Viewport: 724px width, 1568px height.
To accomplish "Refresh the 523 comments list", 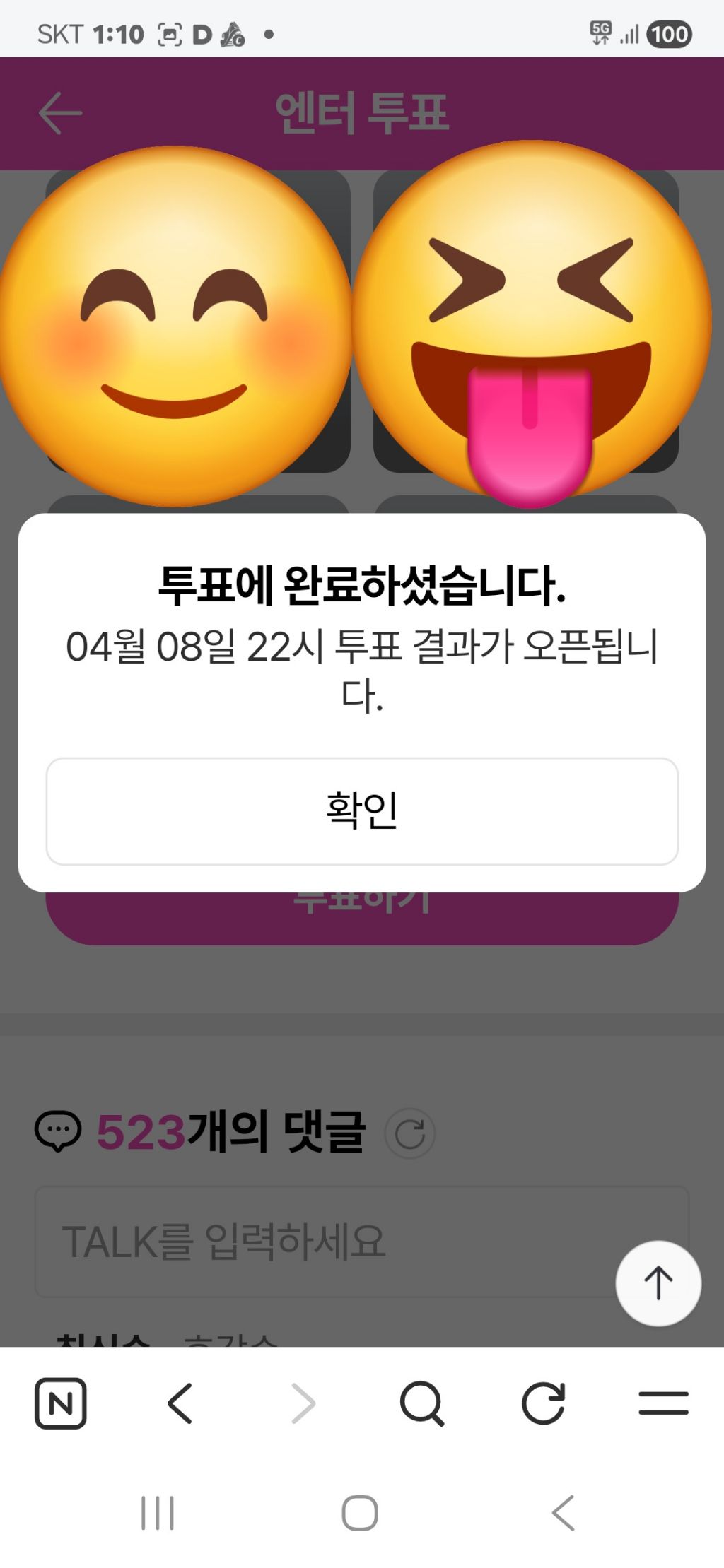I will pyautogui.click(x=409, y=1133).
